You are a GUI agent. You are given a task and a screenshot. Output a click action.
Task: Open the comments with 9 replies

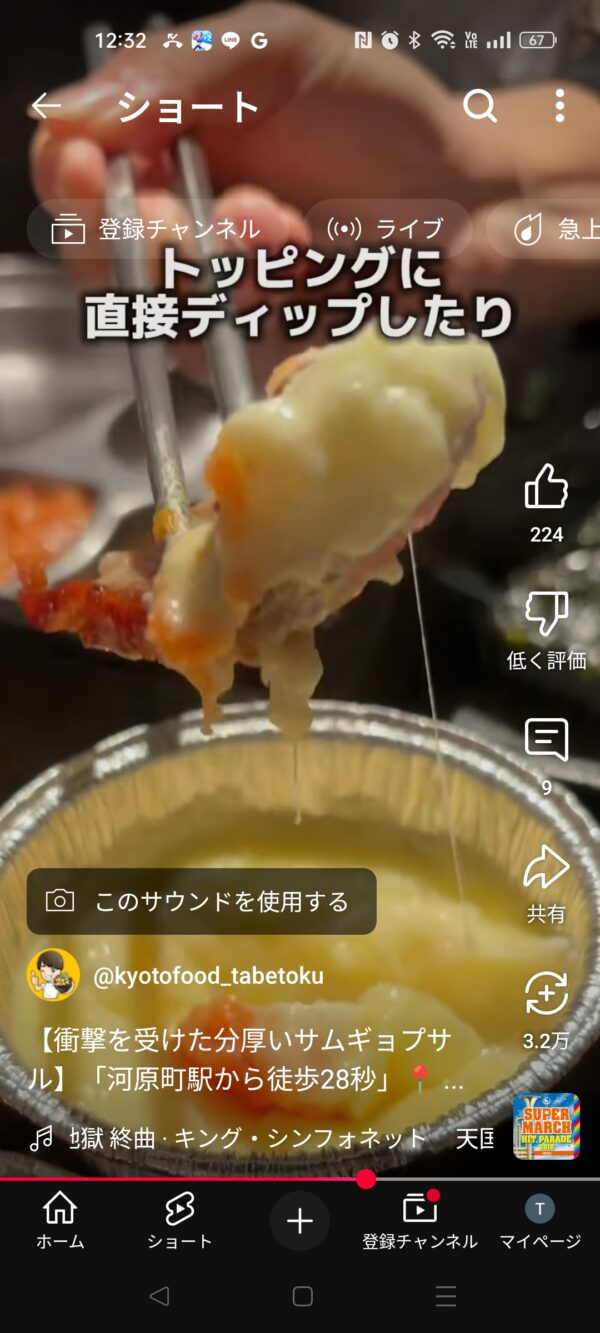coord(546,740)
